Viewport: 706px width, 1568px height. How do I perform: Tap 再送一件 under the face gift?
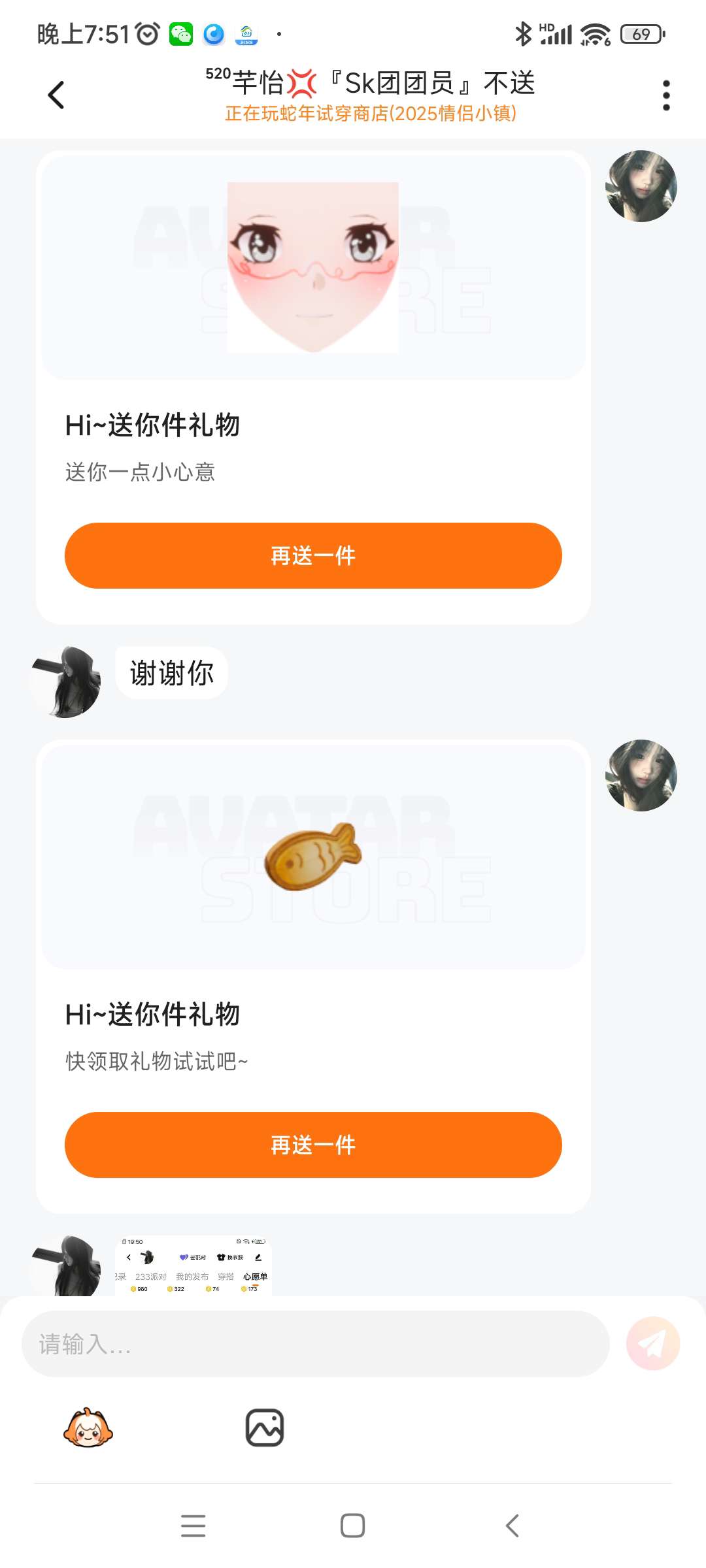tap(313, 555)
